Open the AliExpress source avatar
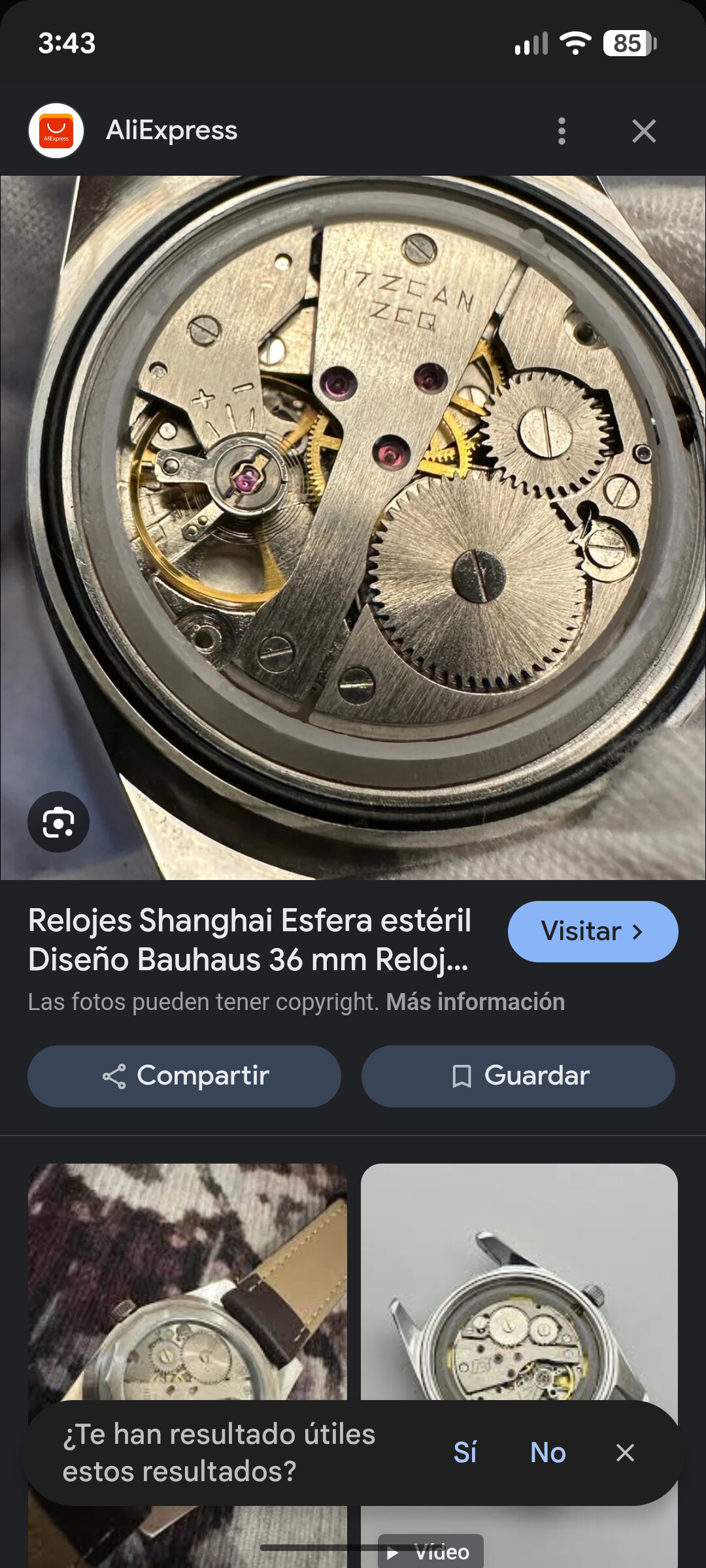This screenshot has width=706, height=1568. pyautogui.click(x=56, y=131)
